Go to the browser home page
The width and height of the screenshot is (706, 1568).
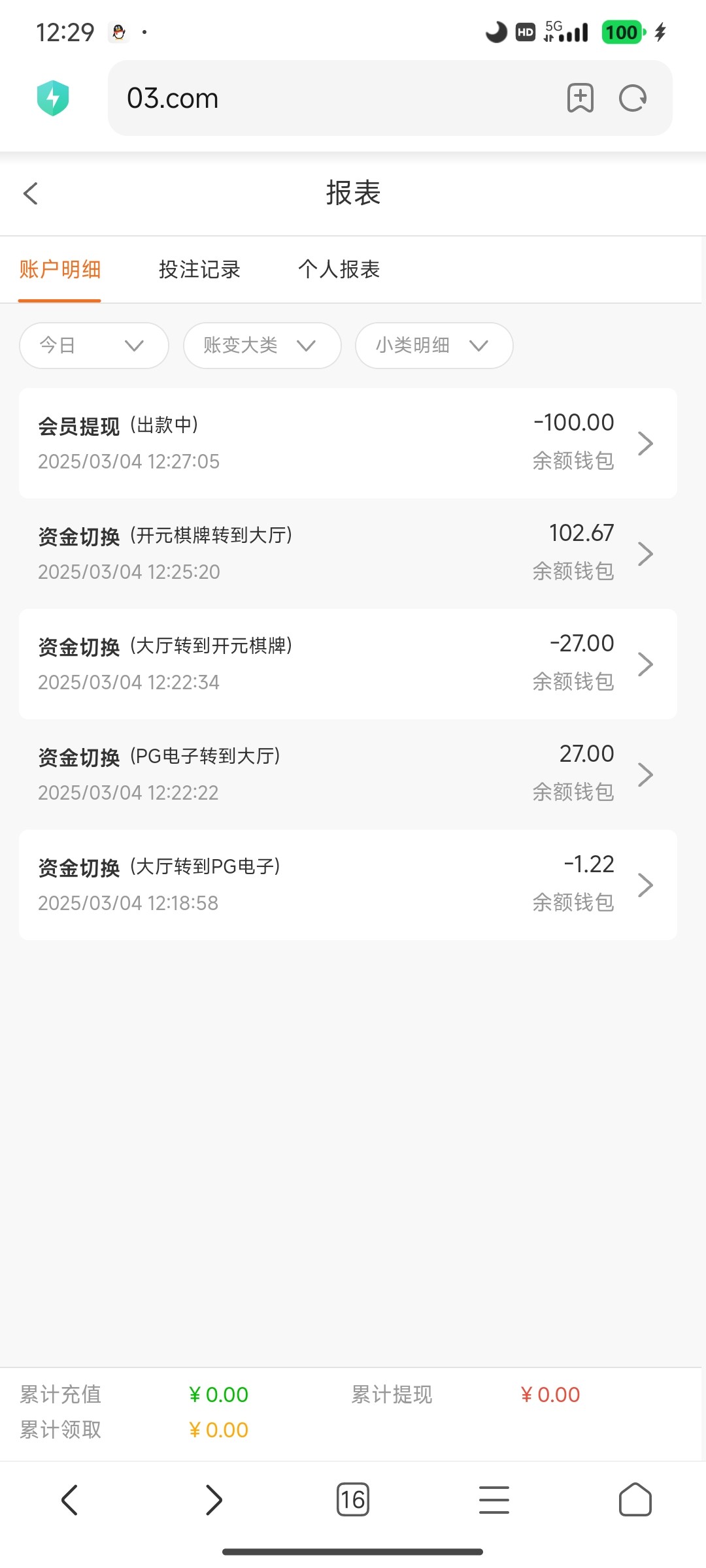tap(635, 1499)
